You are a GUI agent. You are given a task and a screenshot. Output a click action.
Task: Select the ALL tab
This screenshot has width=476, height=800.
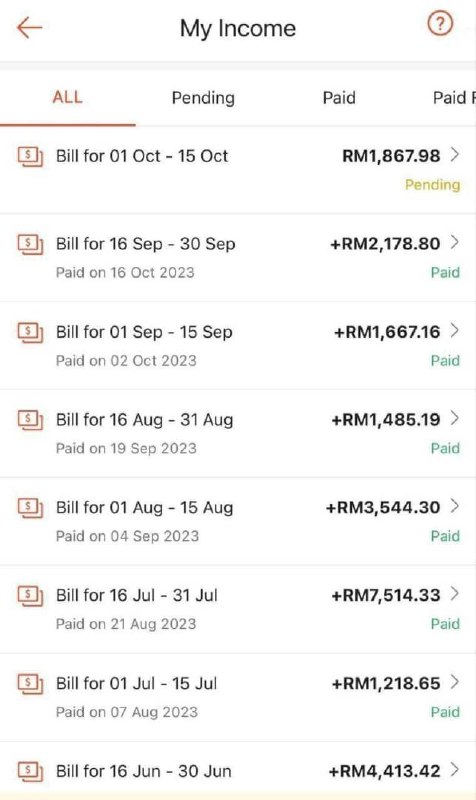67,97
